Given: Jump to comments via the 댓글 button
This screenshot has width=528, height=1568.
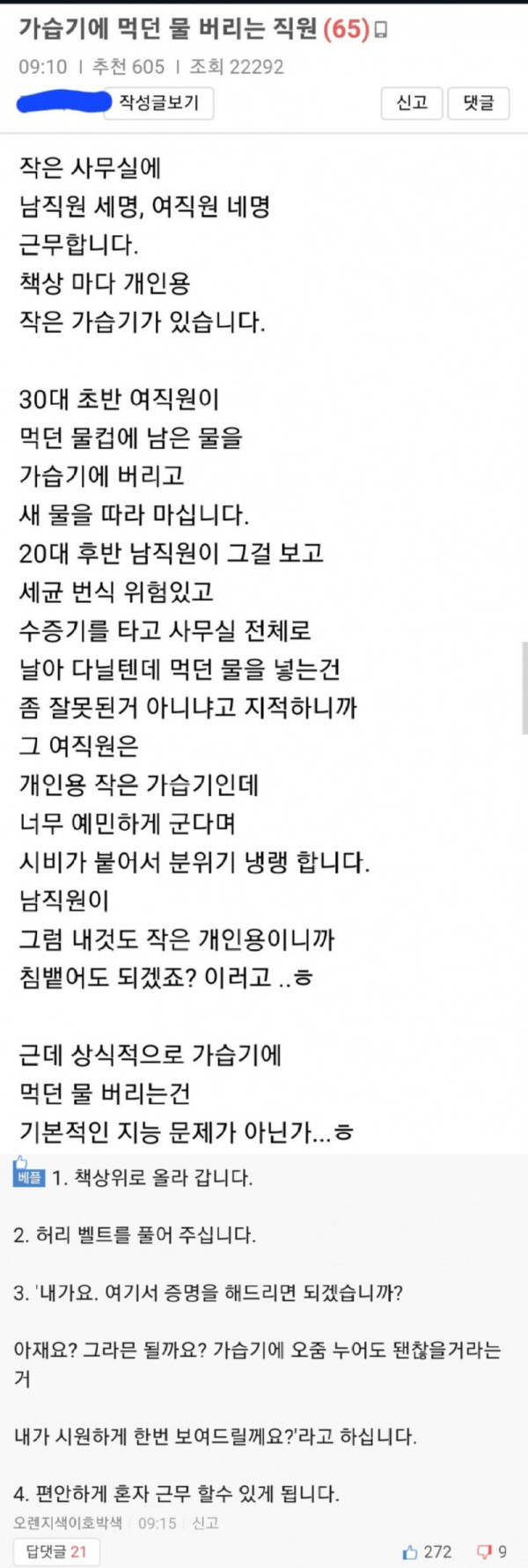Looking at the screenshot, I should click(479, 103).
